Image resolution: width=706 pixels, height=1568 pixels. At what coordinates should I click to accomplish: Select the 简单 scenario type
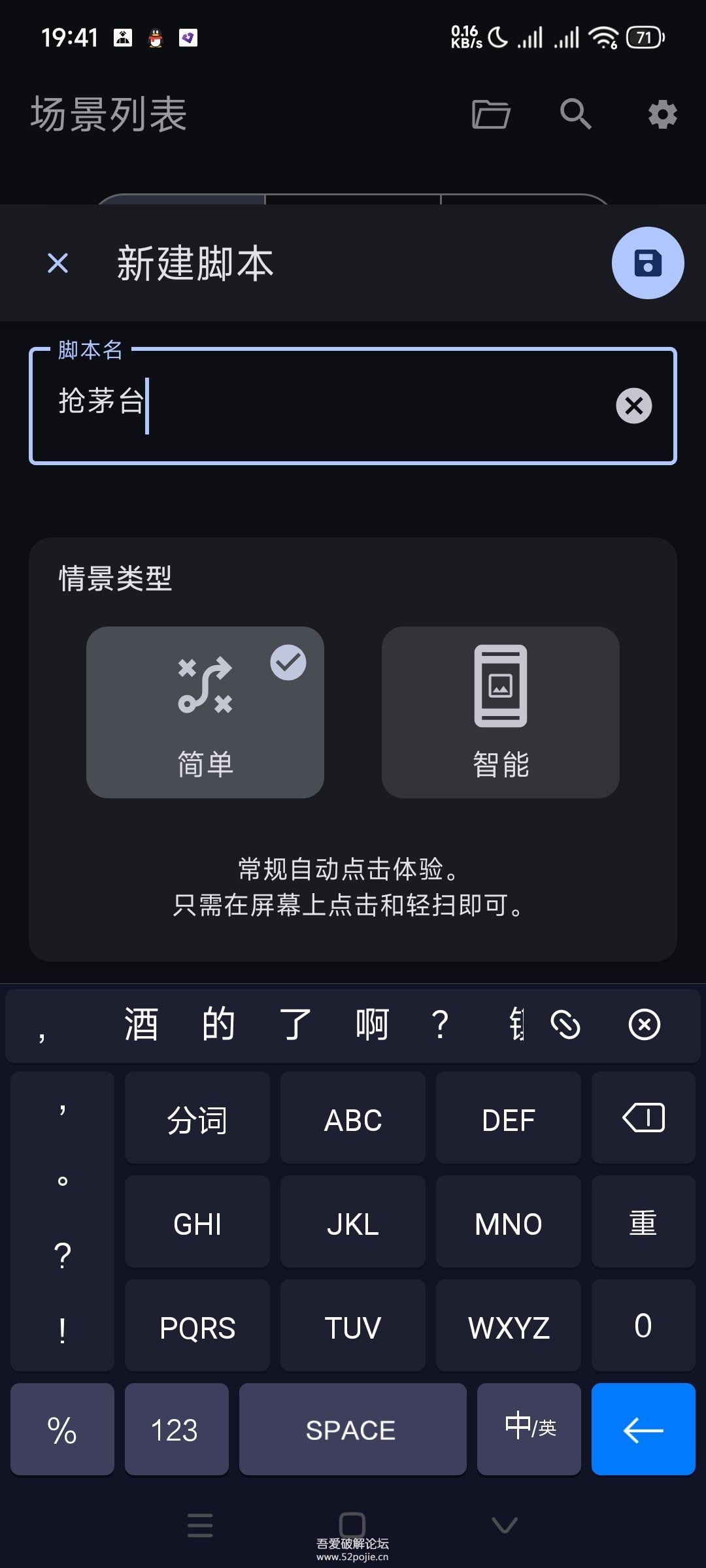pyautogui.click(x=205, y=712)
